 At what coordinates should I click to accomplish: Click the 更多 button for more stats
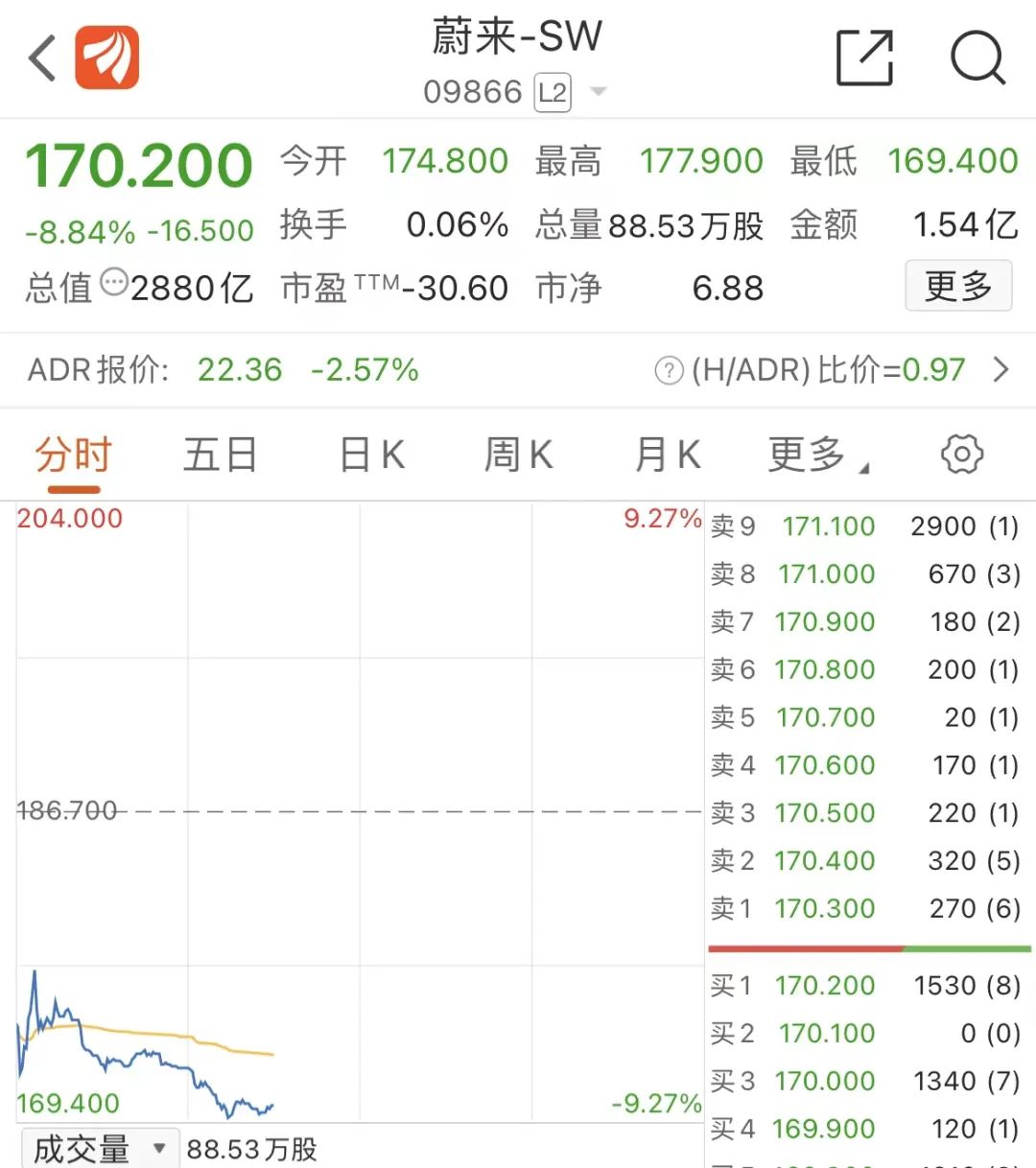pos(958,286)
